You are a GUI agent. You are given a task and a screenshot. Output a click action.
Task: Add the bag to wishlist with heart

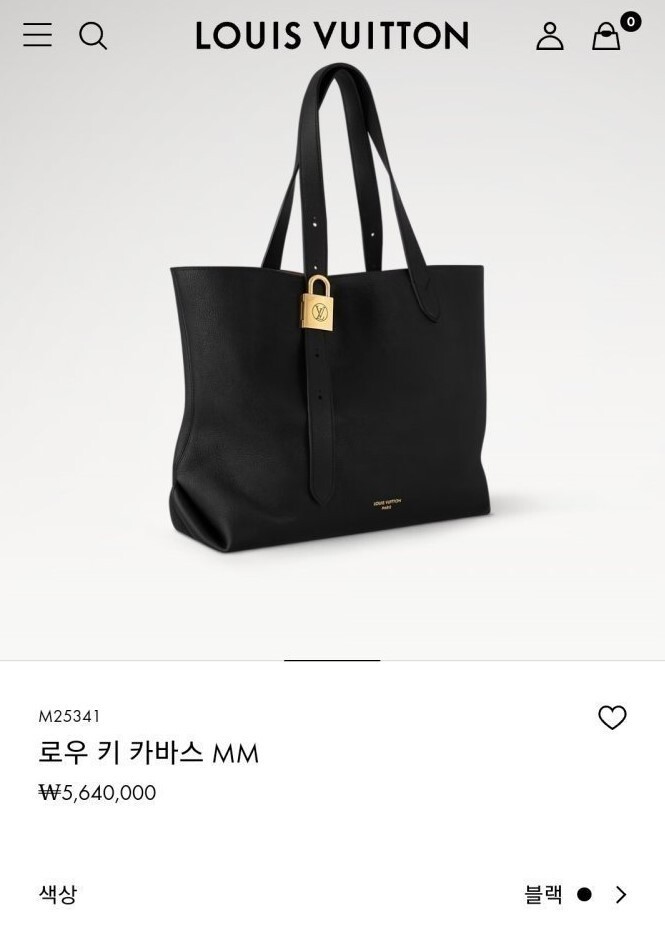(612, 717)
